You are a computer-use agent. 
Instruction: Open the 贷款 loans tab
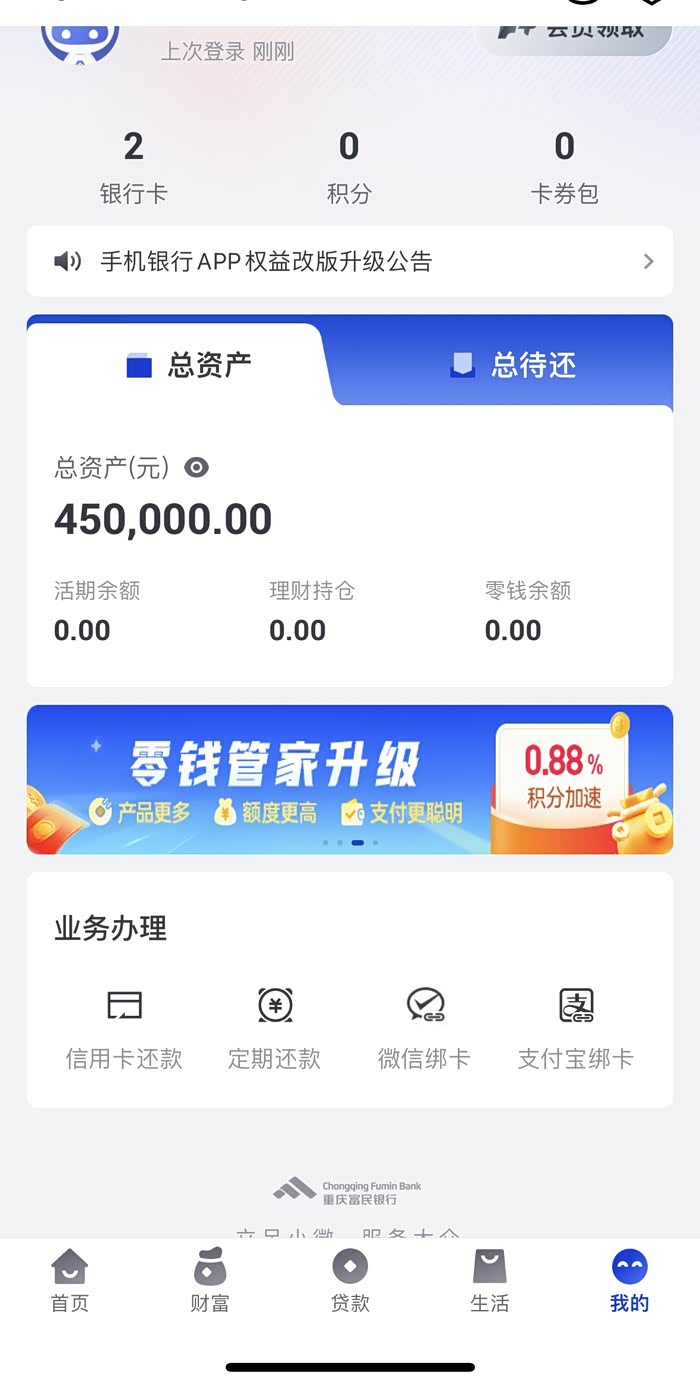pos(350,1281)
